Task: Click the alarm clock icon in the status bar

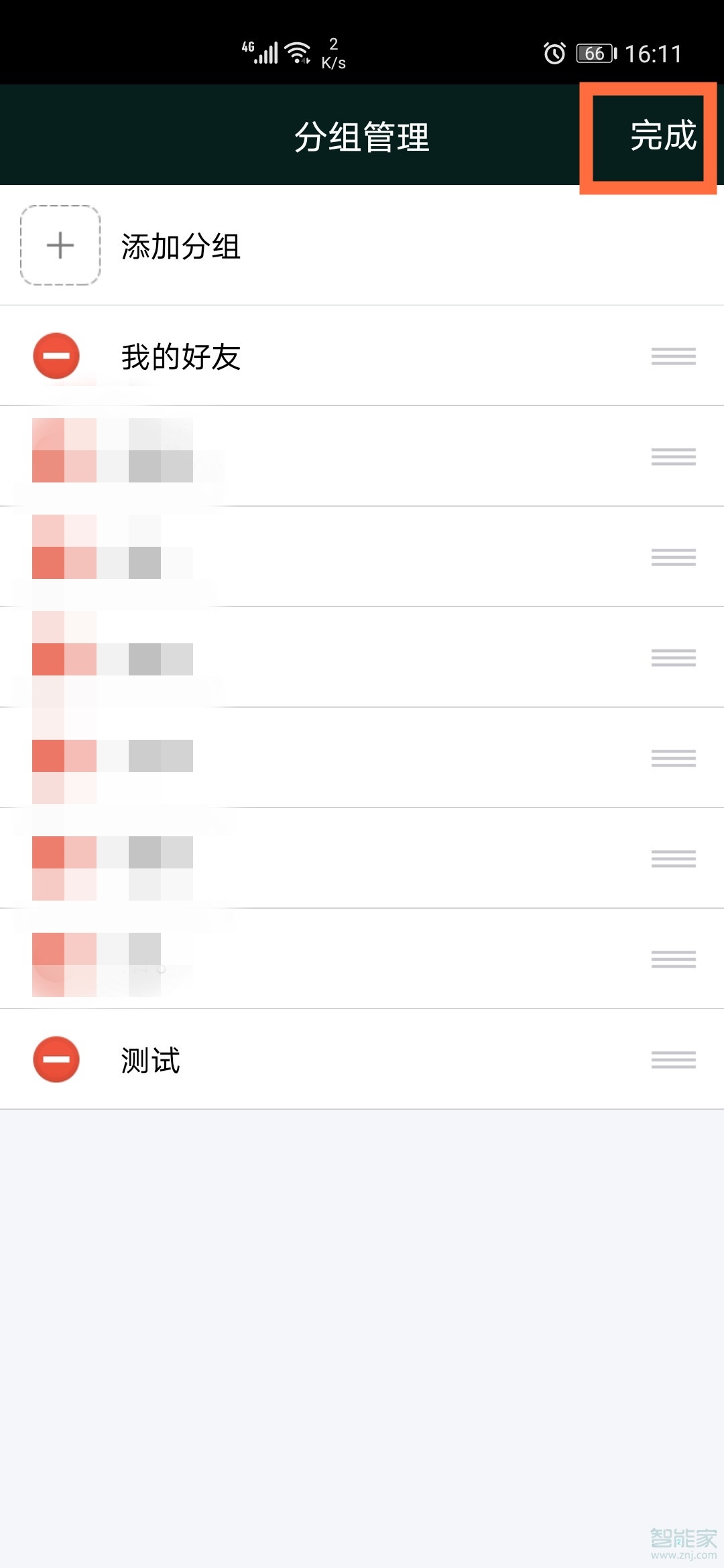Action: click(x=554, y=54)
